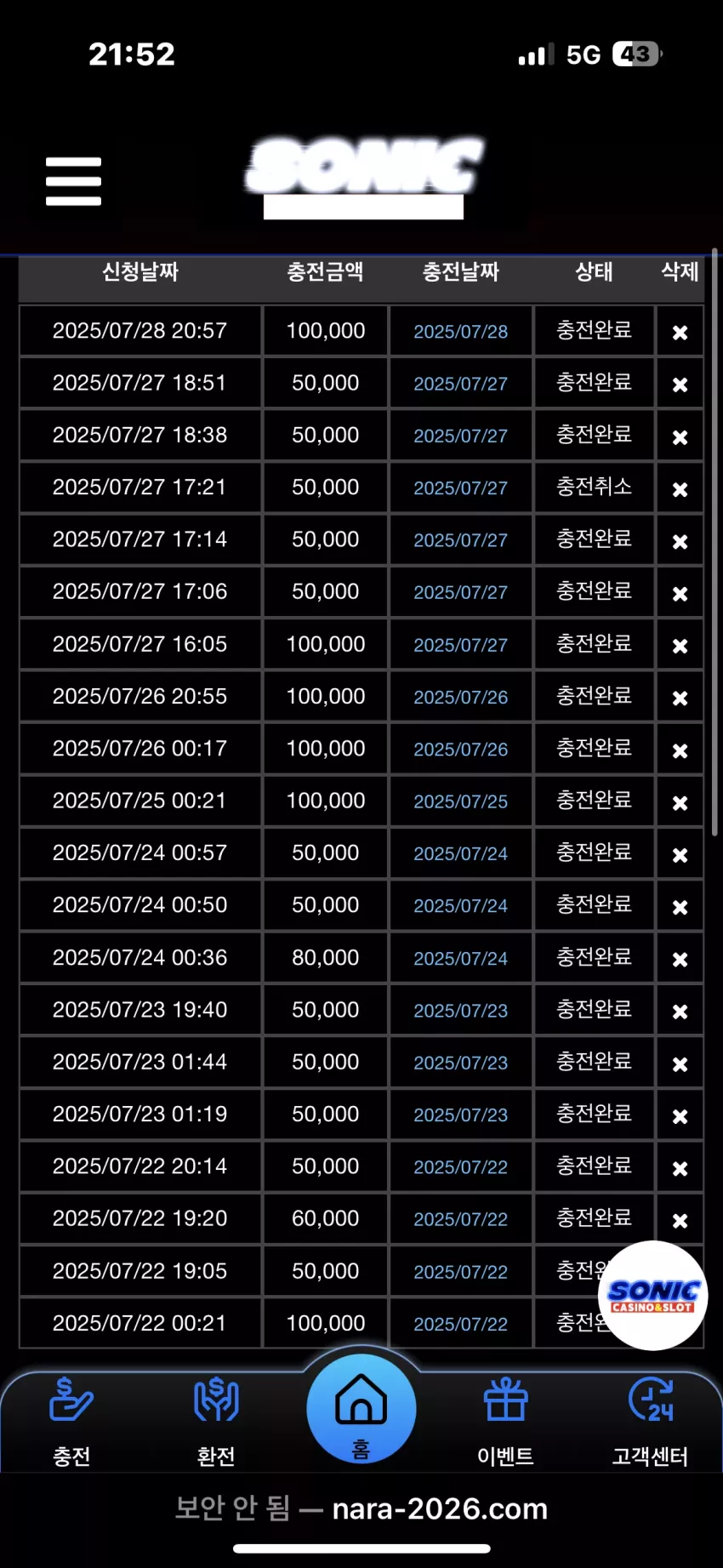Delete the 2025/07/25 00:21 record

tap(680, 802)
